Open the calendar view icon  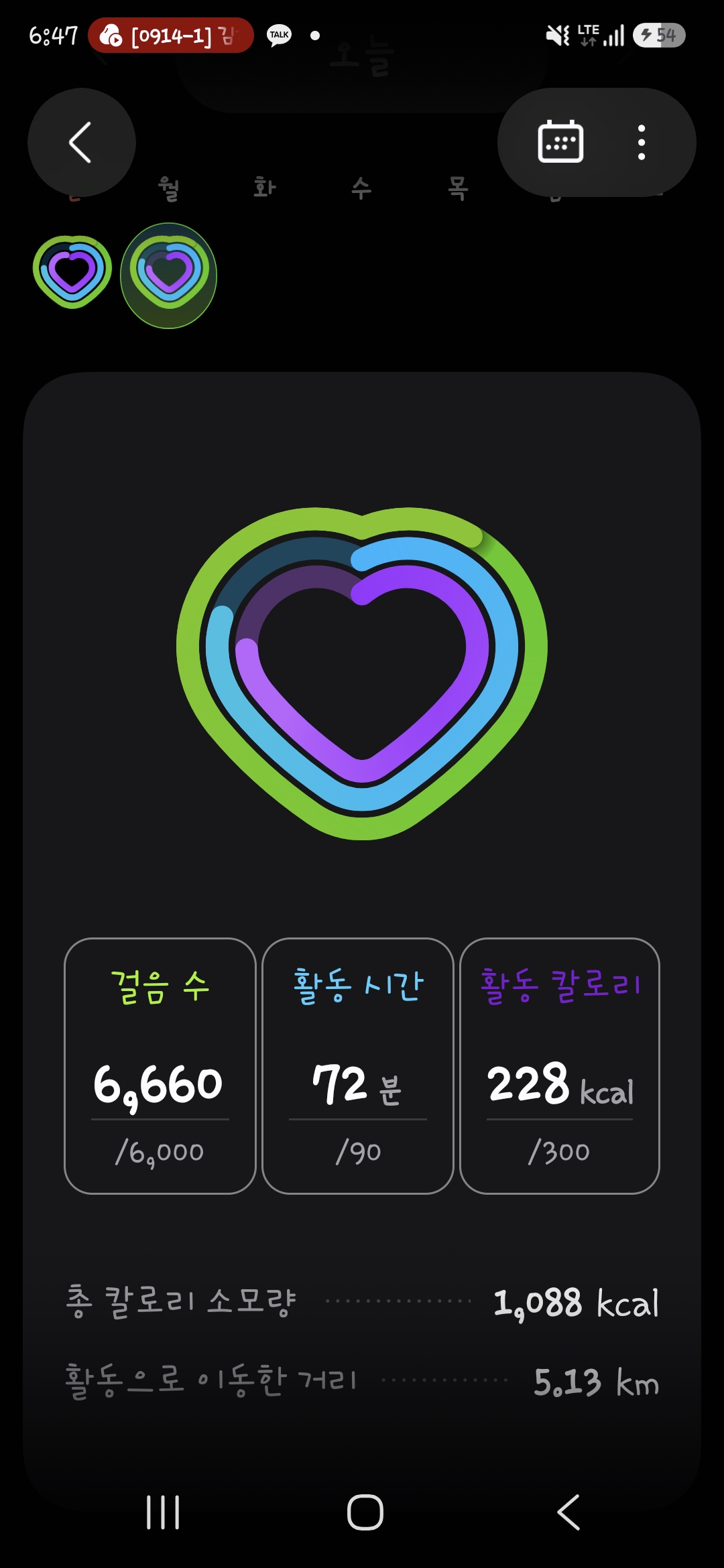pyautogui.click(x=560, y=142)
